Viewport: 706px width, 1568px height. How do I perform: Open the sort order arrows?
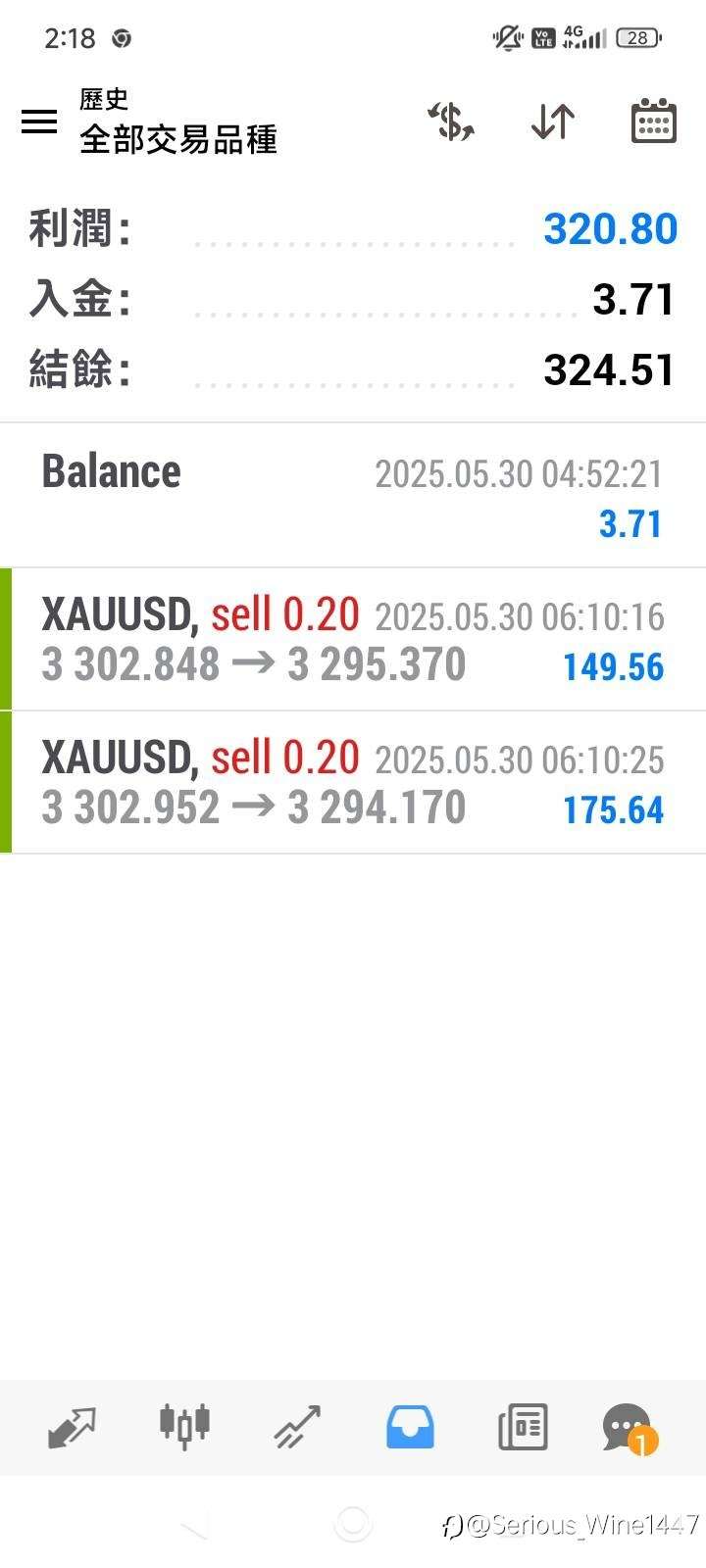[553, 122]
